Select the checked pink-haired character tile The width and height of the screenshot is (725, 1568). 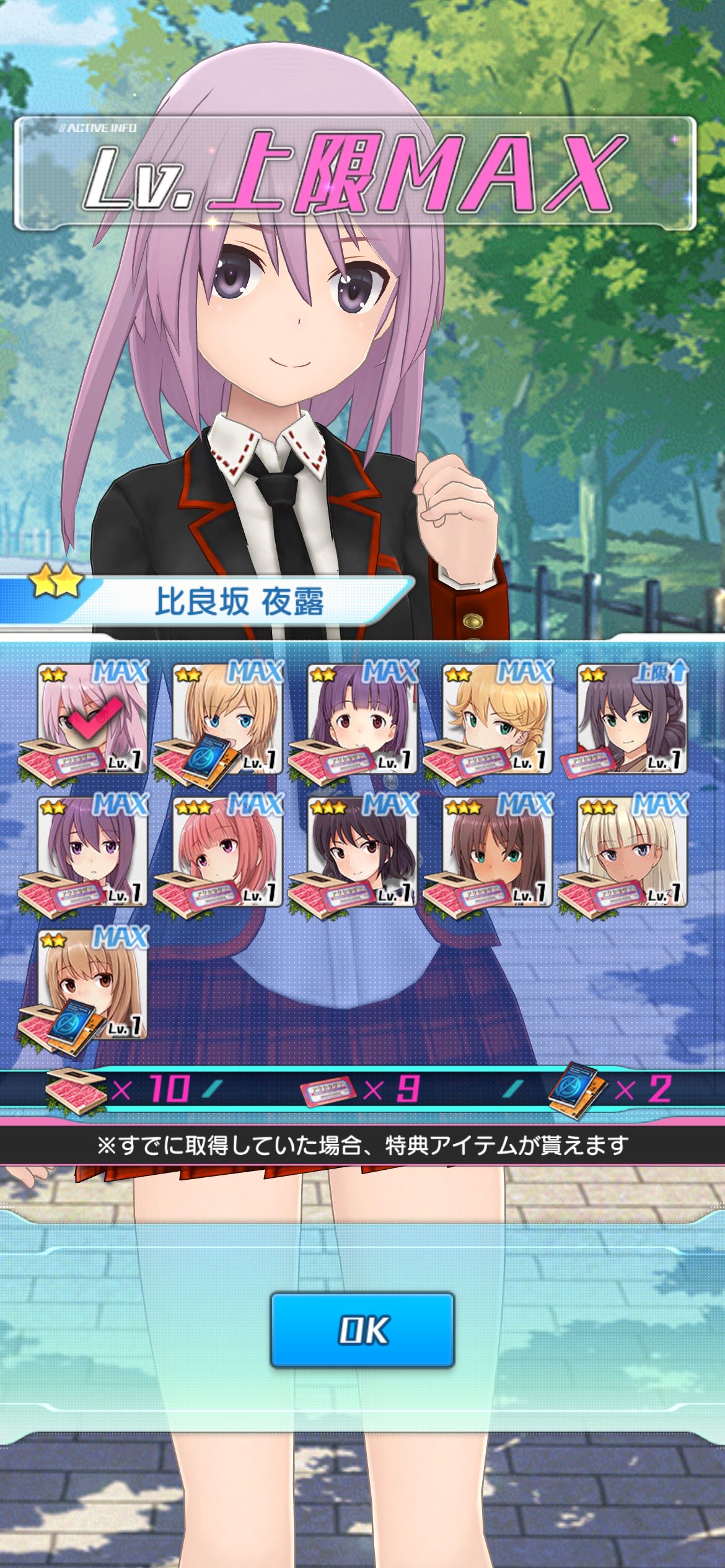[92, 720]
